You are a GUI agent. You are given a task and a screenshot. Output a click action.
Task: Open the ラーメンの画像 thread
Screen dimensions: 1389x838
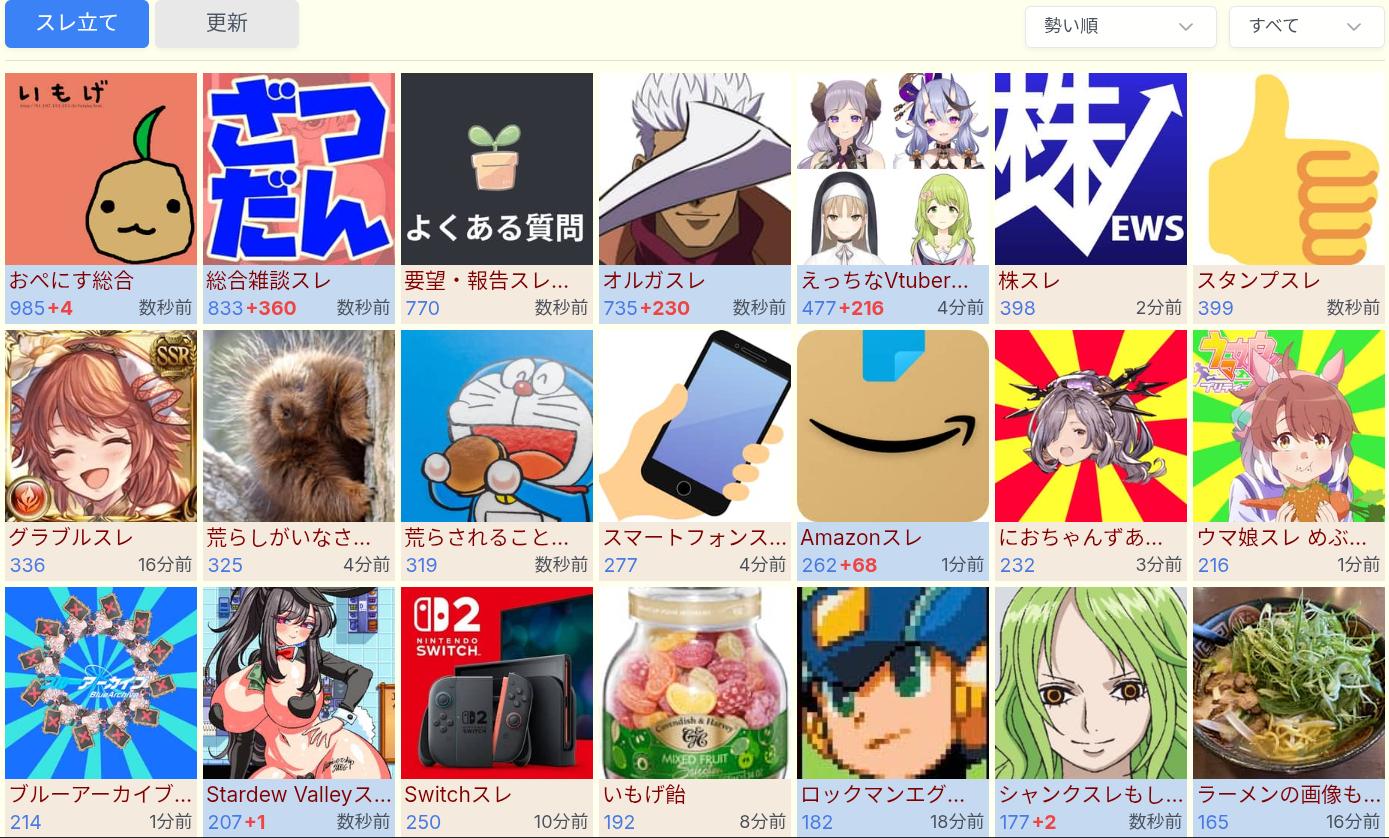click(x=1289, y=684)
